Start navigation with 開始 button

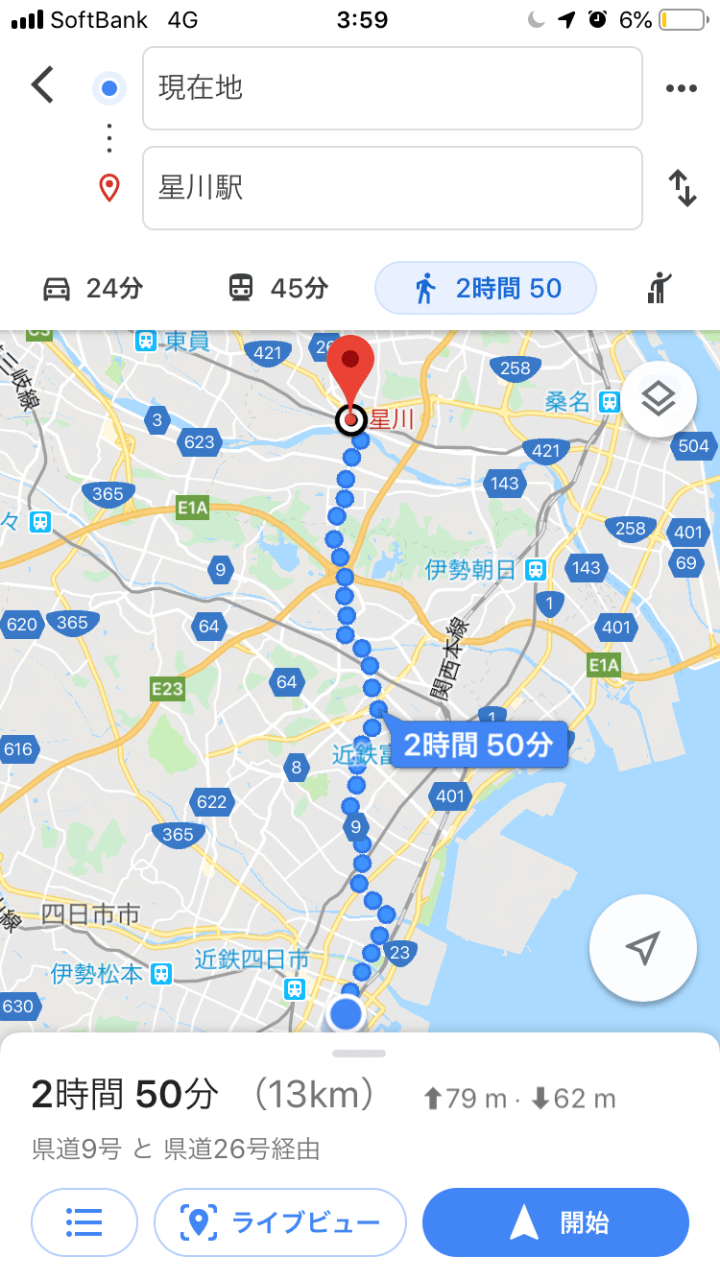tap(556, 1222)
